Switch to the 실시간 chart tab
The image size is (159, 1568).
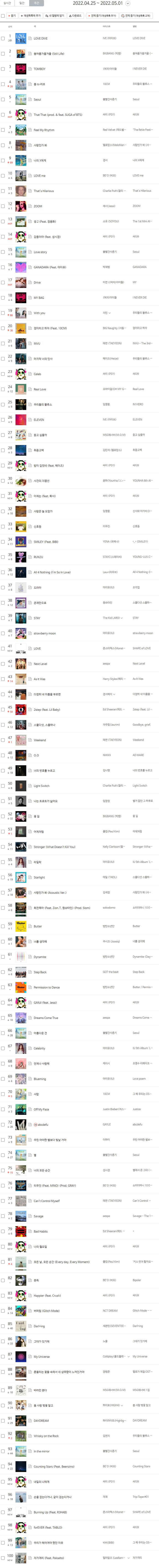(7, 3)
